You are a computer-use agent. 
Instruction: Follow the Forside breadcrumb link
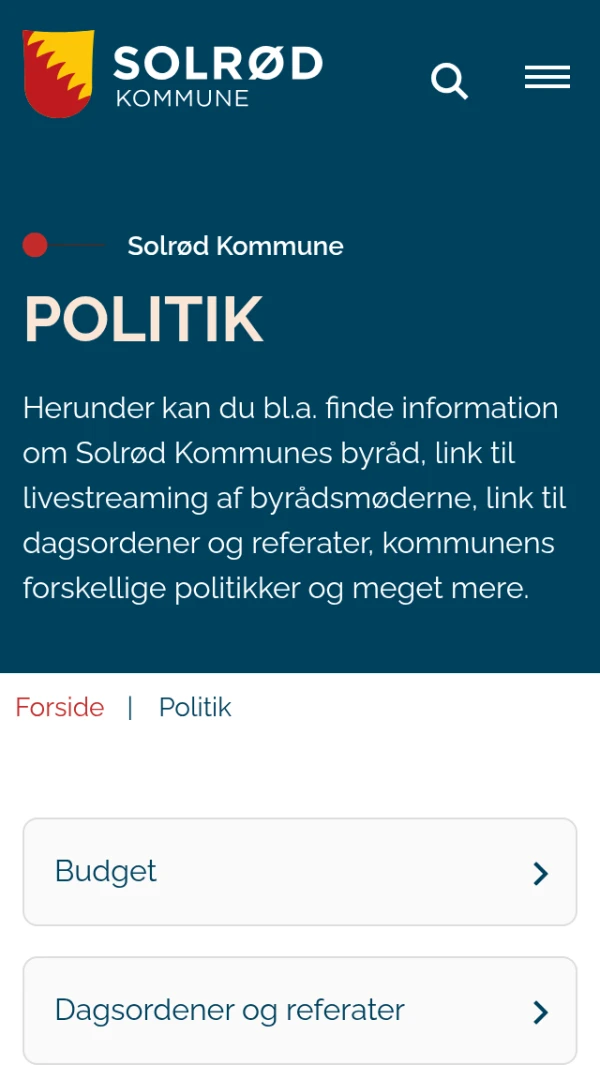pyautogui.click(x=60, y=708)
